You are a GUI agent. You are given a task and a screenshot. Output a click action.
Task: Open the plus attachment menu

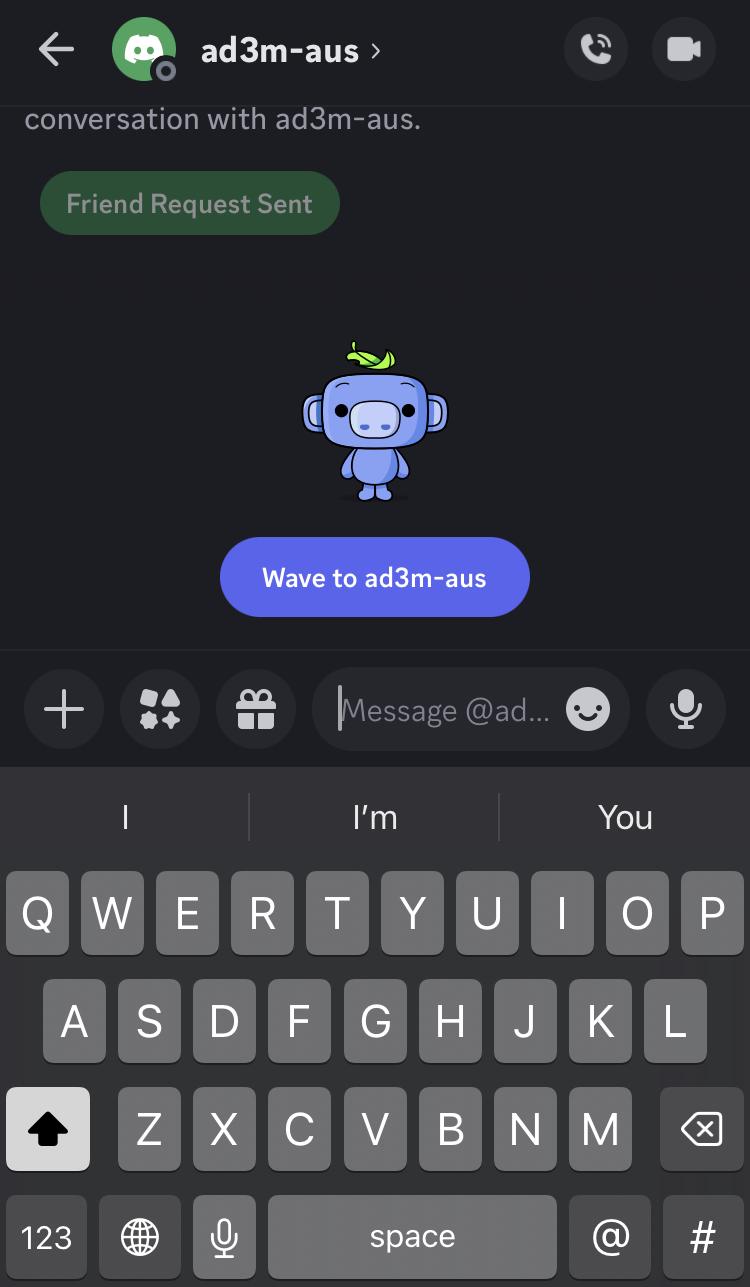(64, 710)
